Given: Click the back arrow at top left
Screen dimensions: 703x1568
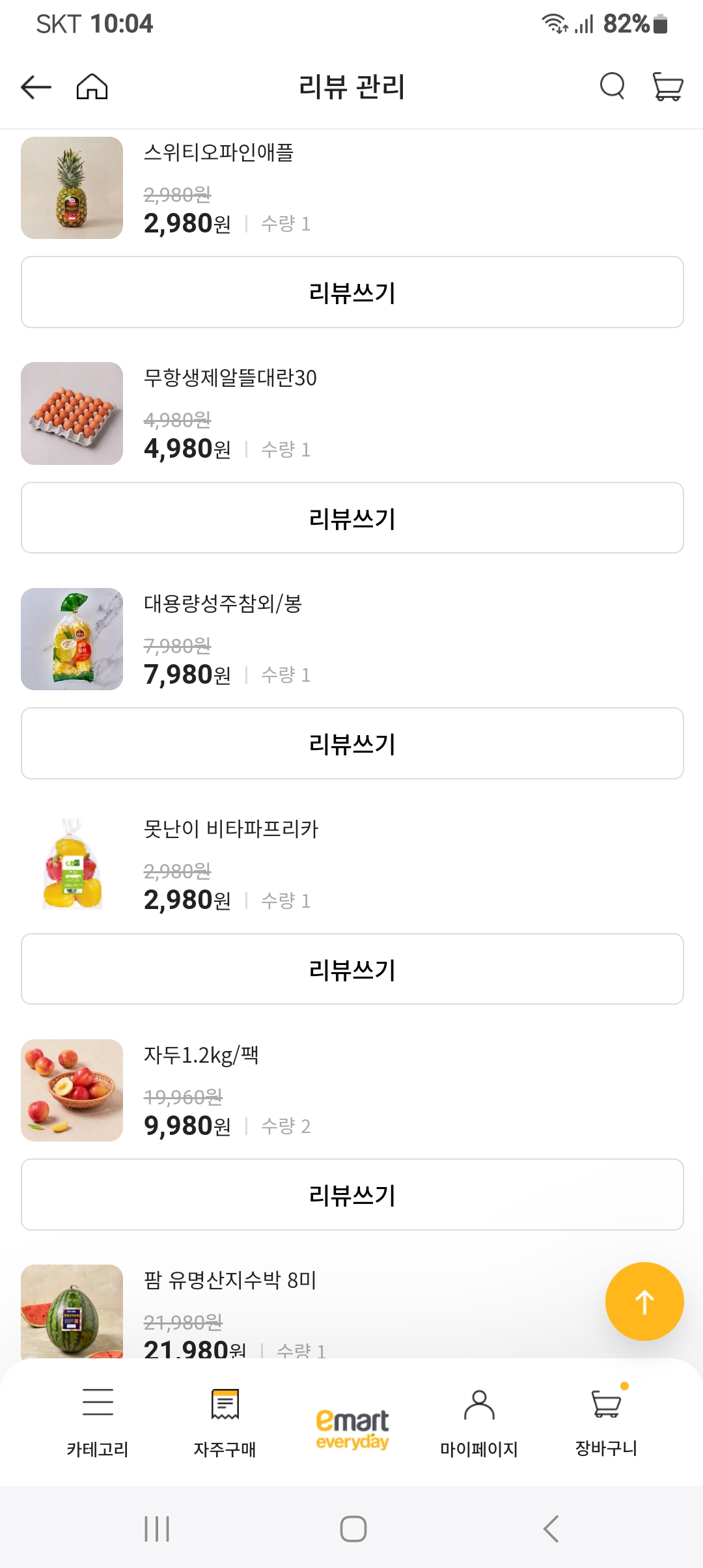Looking at the screenshot, I should [35, 87].
